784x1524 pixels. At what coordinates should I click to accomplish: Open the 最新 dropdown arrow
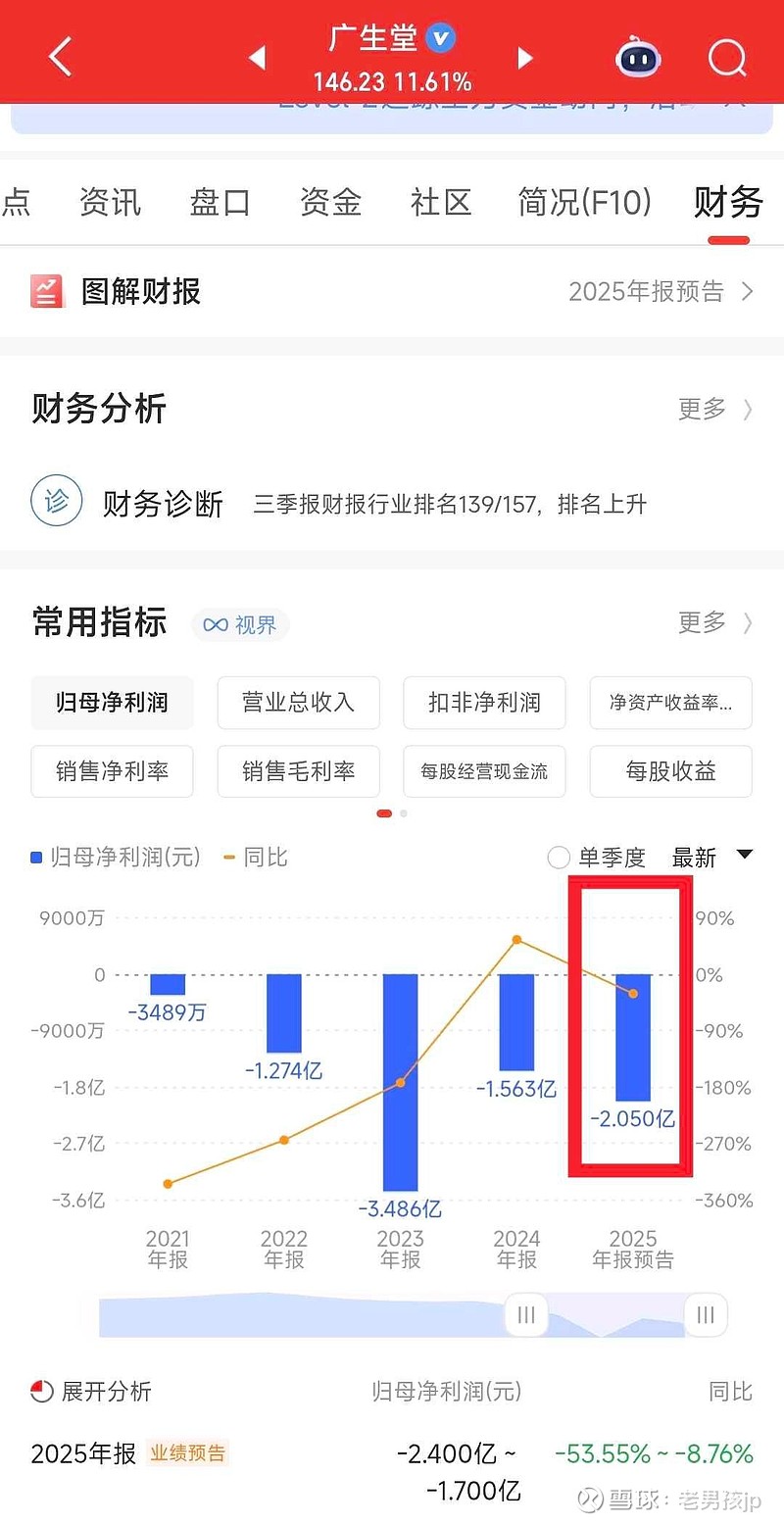pos(745,854)
